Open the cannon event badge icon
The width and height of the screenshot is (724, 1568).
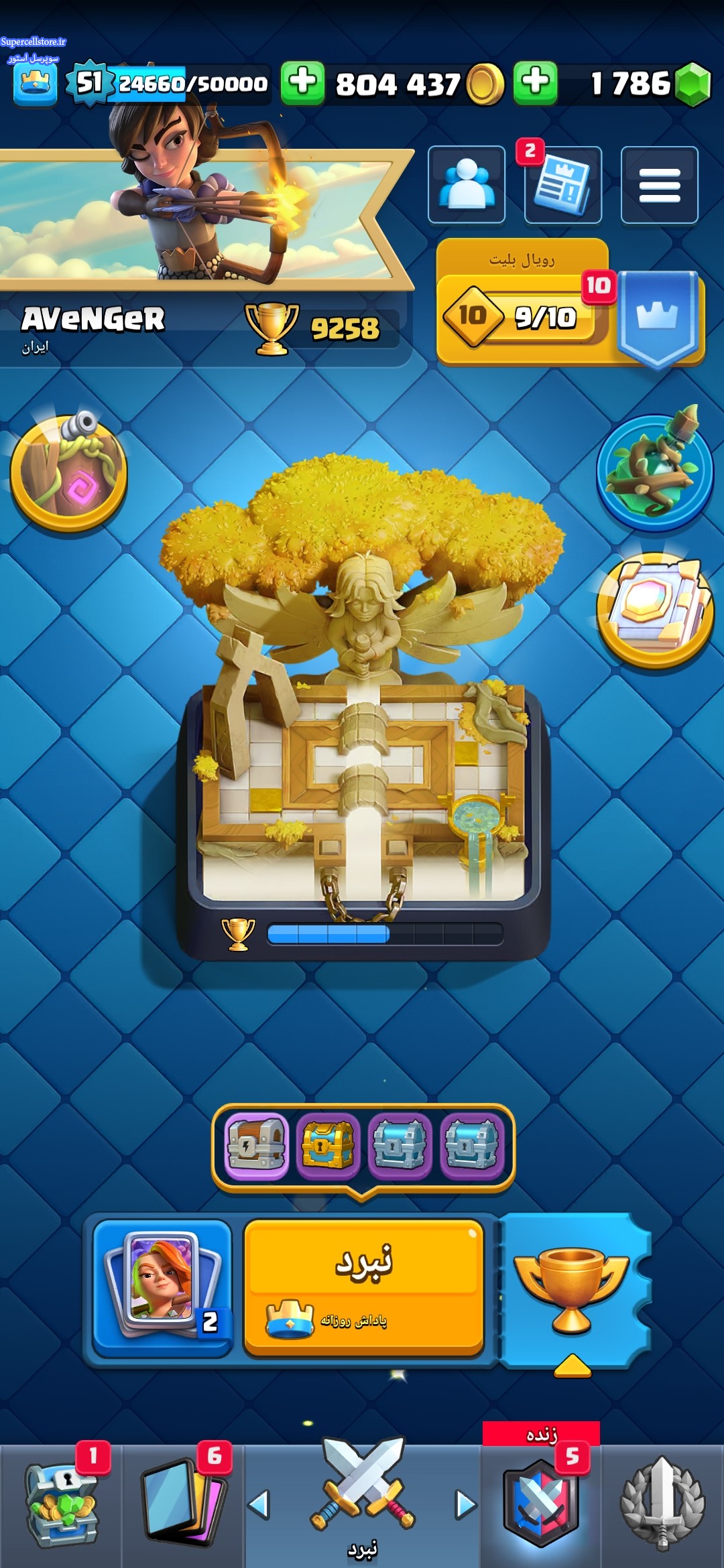pos(69,472)
